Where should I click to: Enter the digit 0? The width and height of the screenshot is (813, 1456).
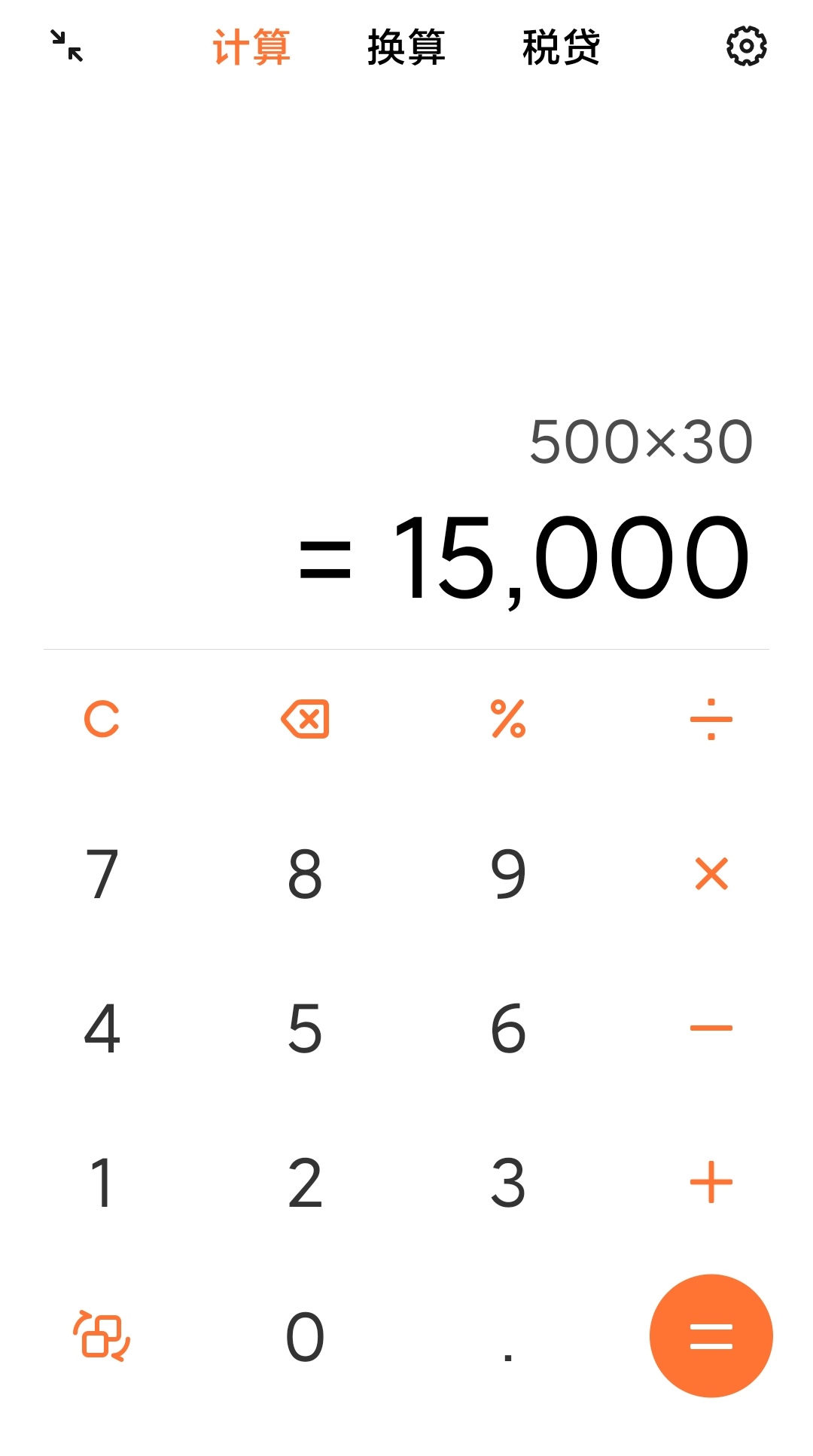click(305, 1337)
